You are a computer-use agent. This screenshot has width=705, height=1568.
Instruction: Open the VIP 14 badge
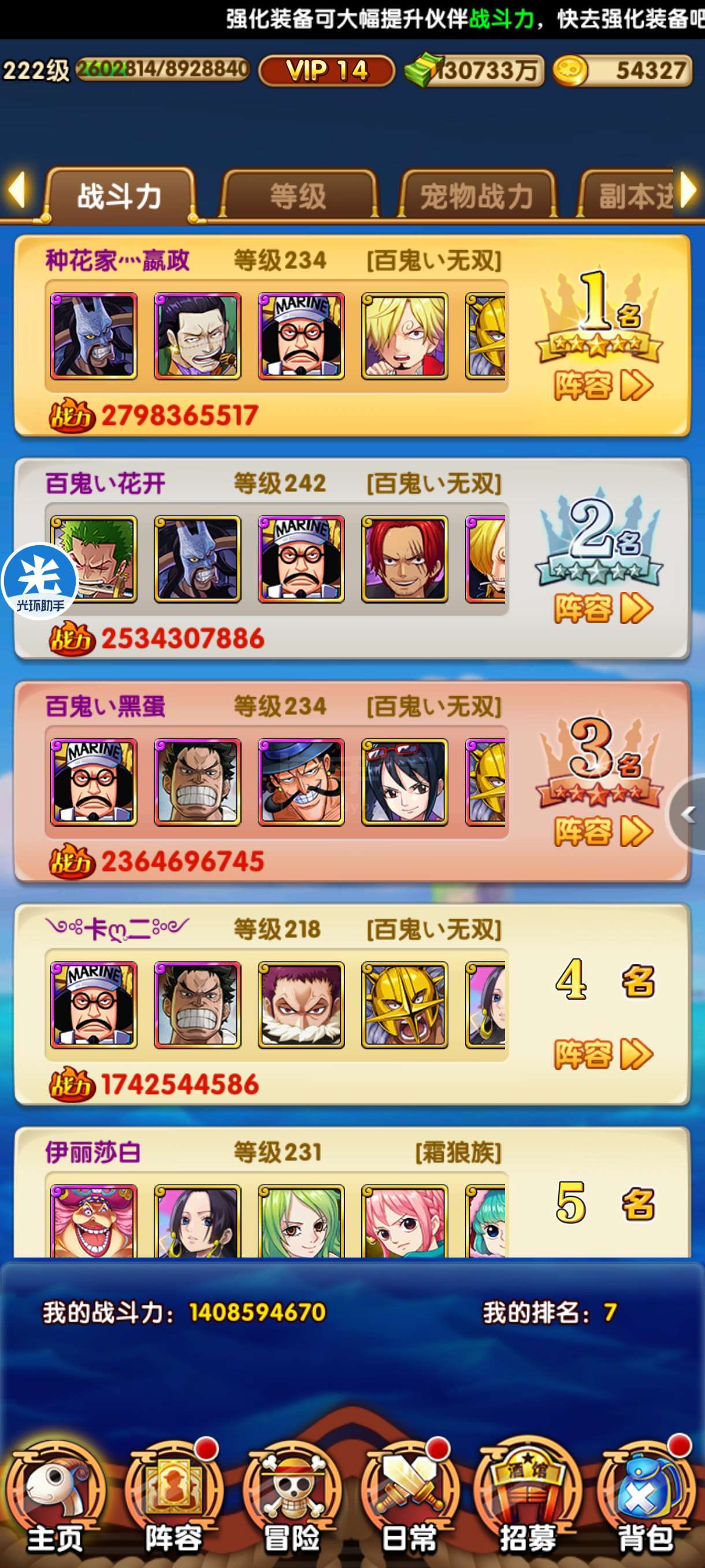tap(326, 71)
